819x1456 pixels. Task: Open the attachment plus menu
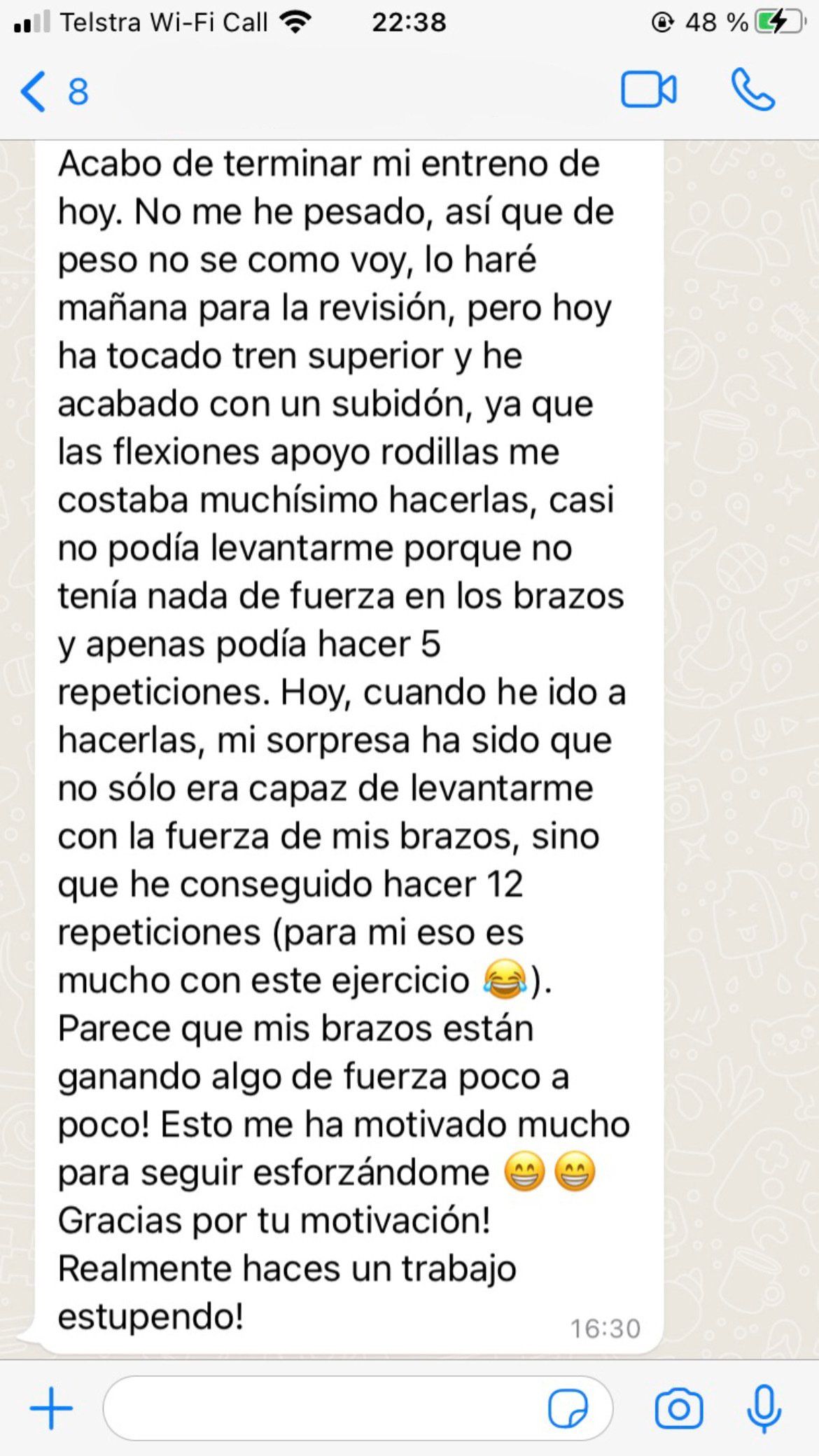51,1408
